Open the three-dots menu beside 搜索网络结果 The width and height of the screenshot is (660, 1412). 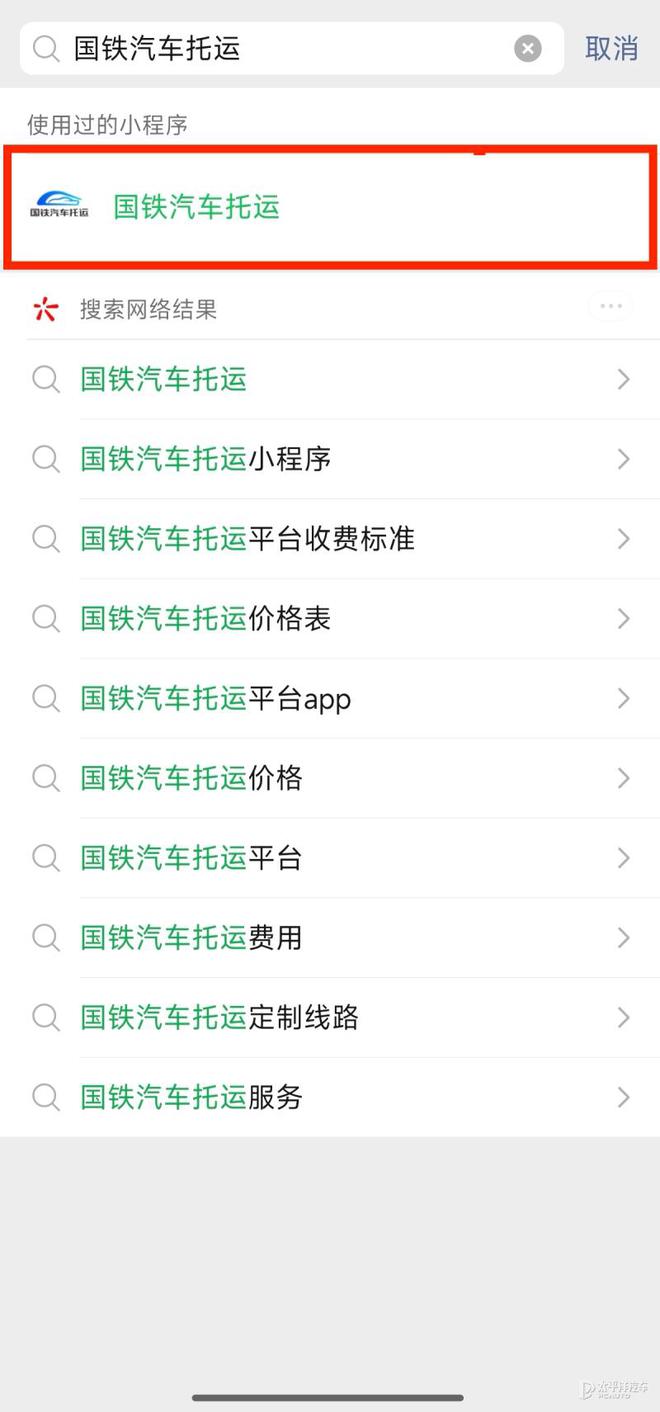tap(610, 306)
